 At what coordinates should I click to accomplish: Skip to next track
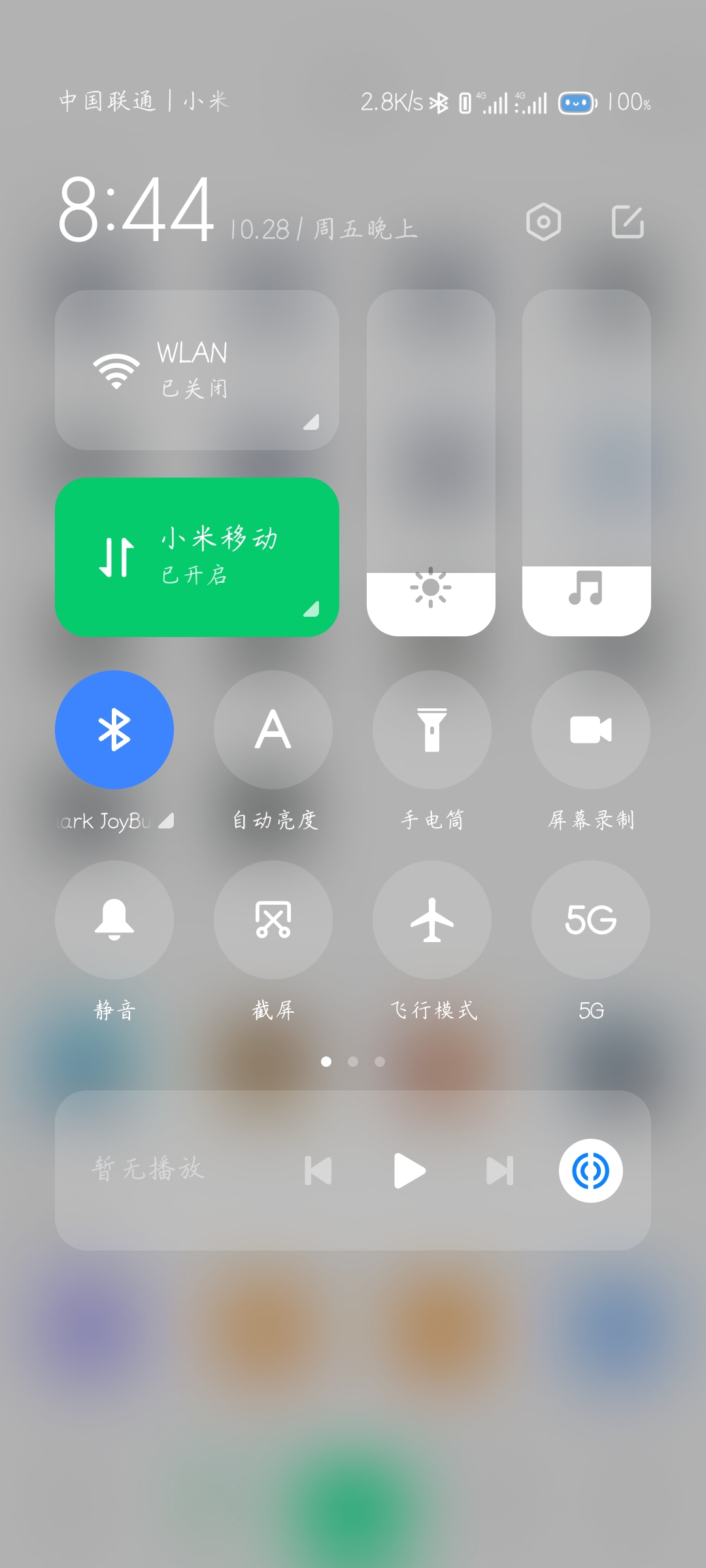[x=500, y=1171]
